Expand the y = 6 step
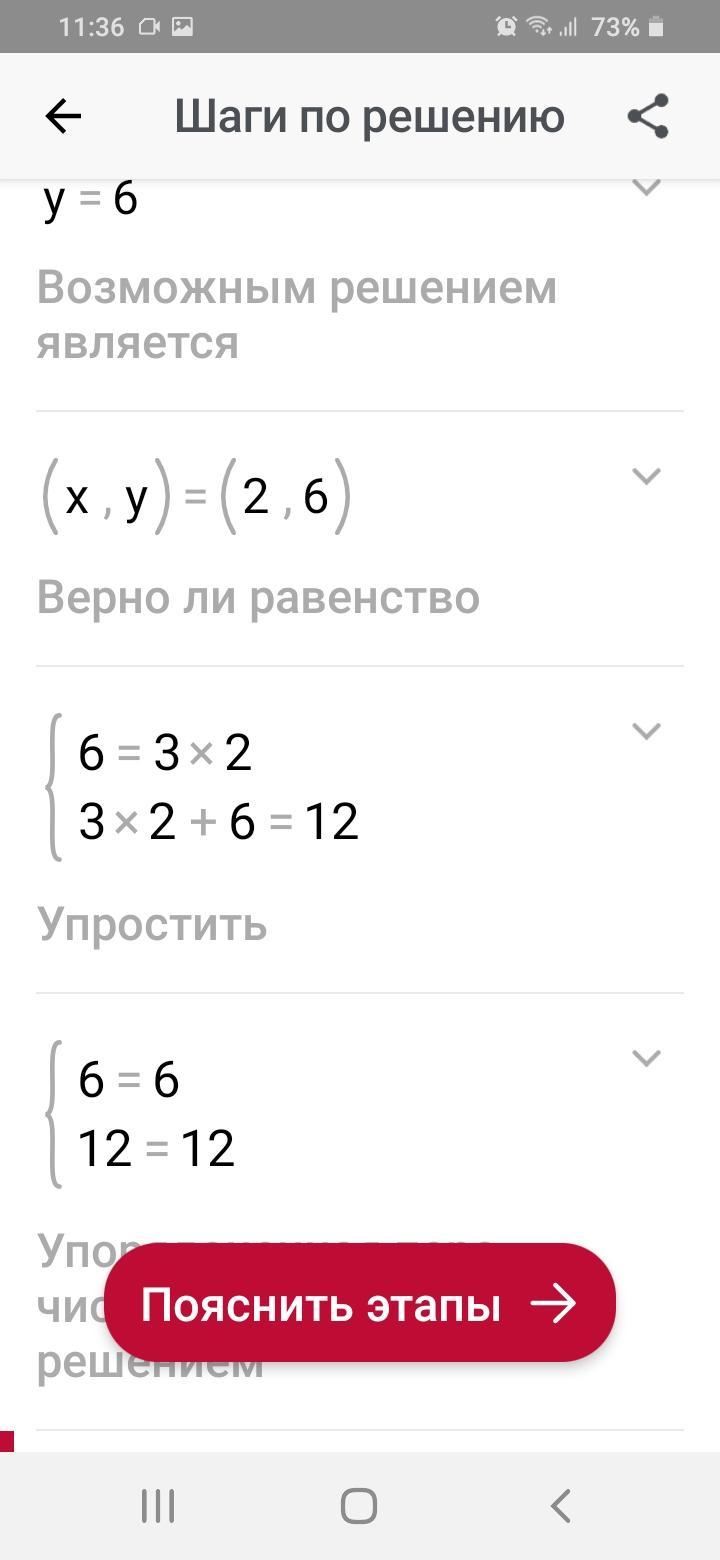720x1560 pixels. pos(648,188)
